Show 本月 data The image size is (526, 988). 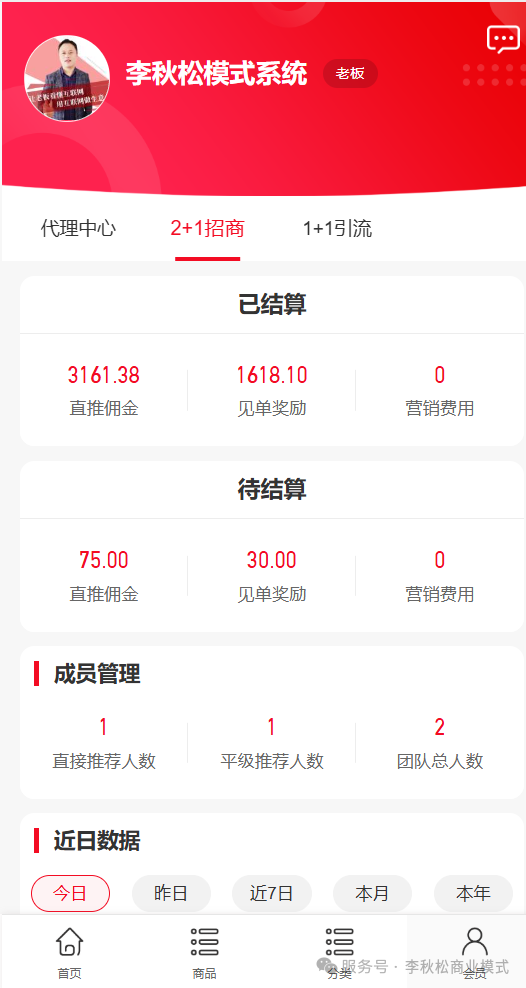pos(372,893)
